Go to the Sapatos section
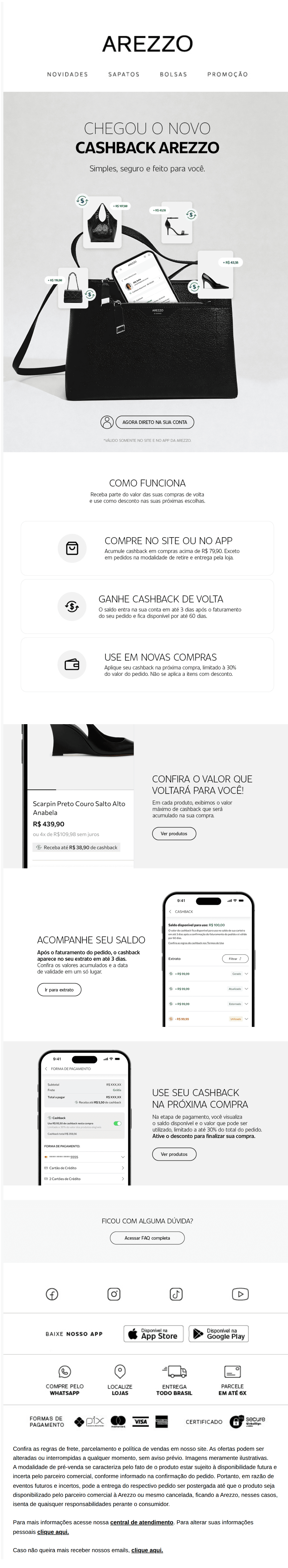The width and height of the screenshot is (288, 1568). (124, 74)
